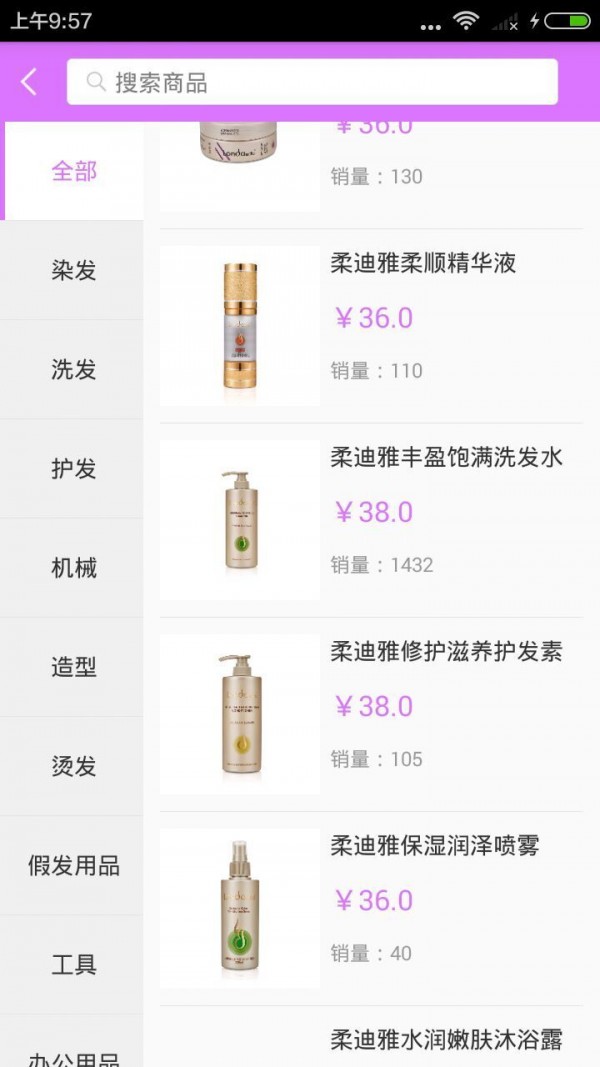The height and width of the screenshot is (1067, 600).
Task: Select the 全部 category
Action: click(x=74, y=171)
